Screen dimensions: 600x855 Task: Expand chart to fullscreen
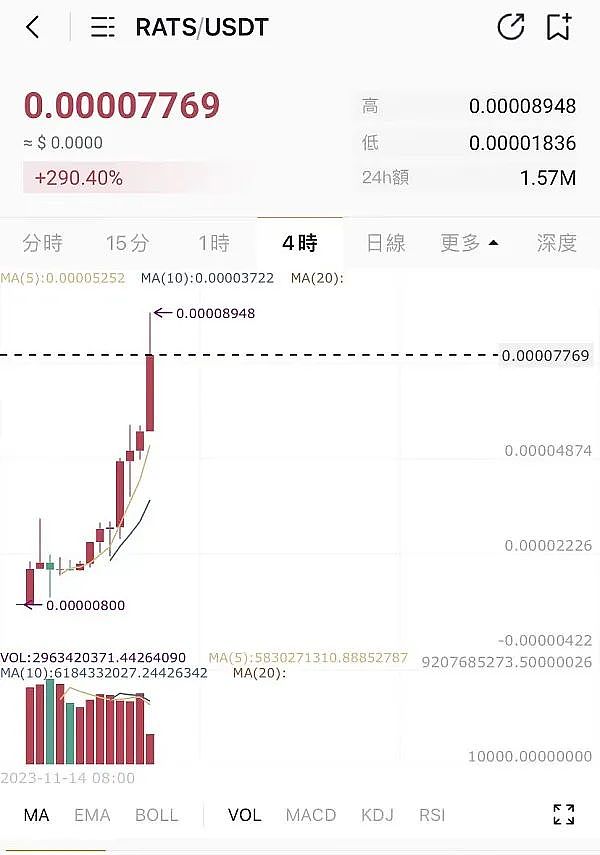(x=563, y=814)
